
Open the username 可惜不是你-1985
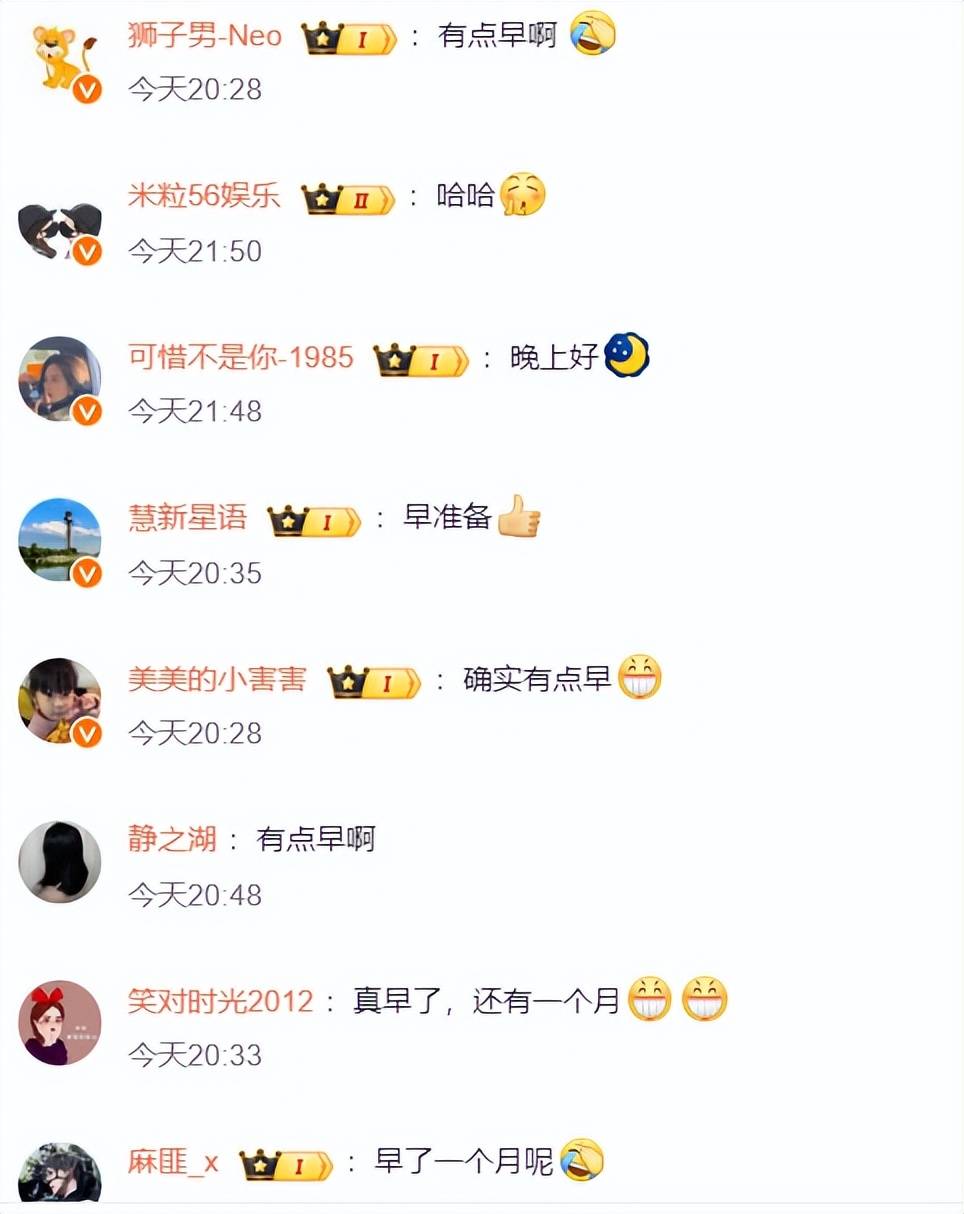pyautogui.click(x=241, y=358)
